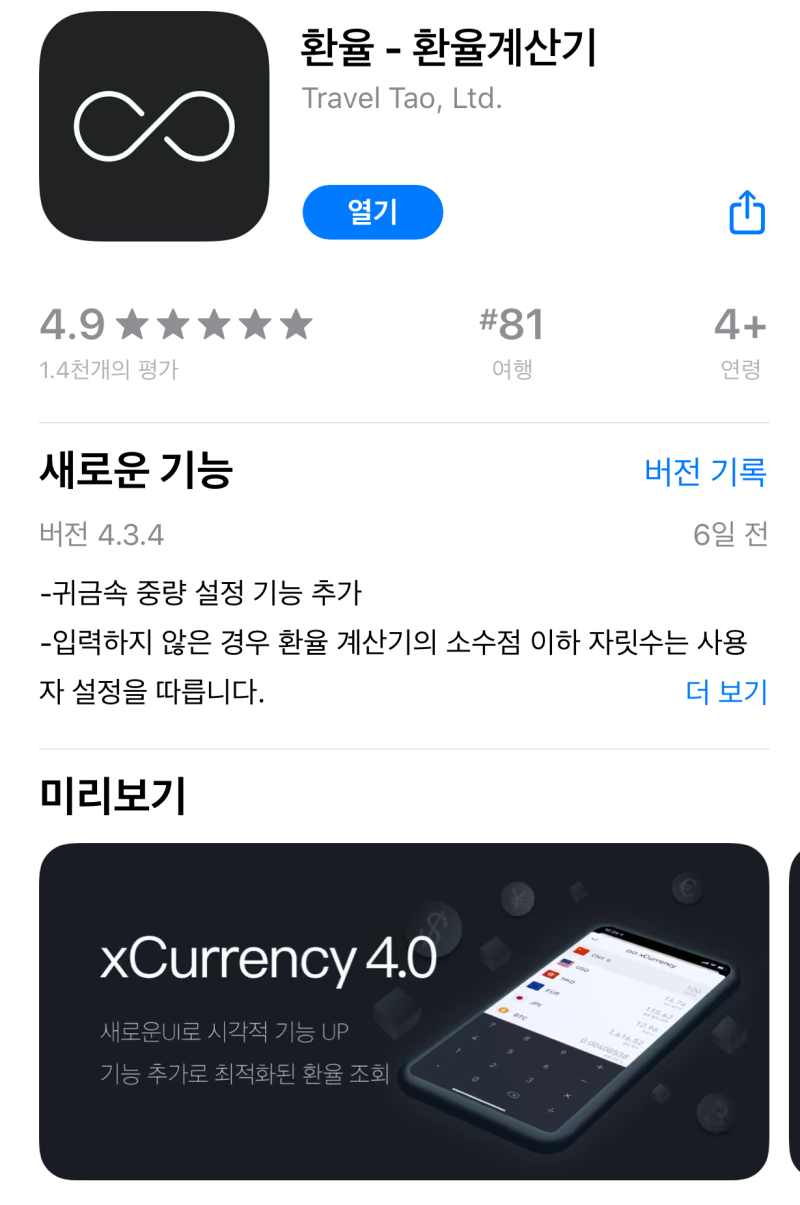This screenshot has height=1205, width=800.
Task: Open the 버전 기록 version history
Action: [705, 471]
